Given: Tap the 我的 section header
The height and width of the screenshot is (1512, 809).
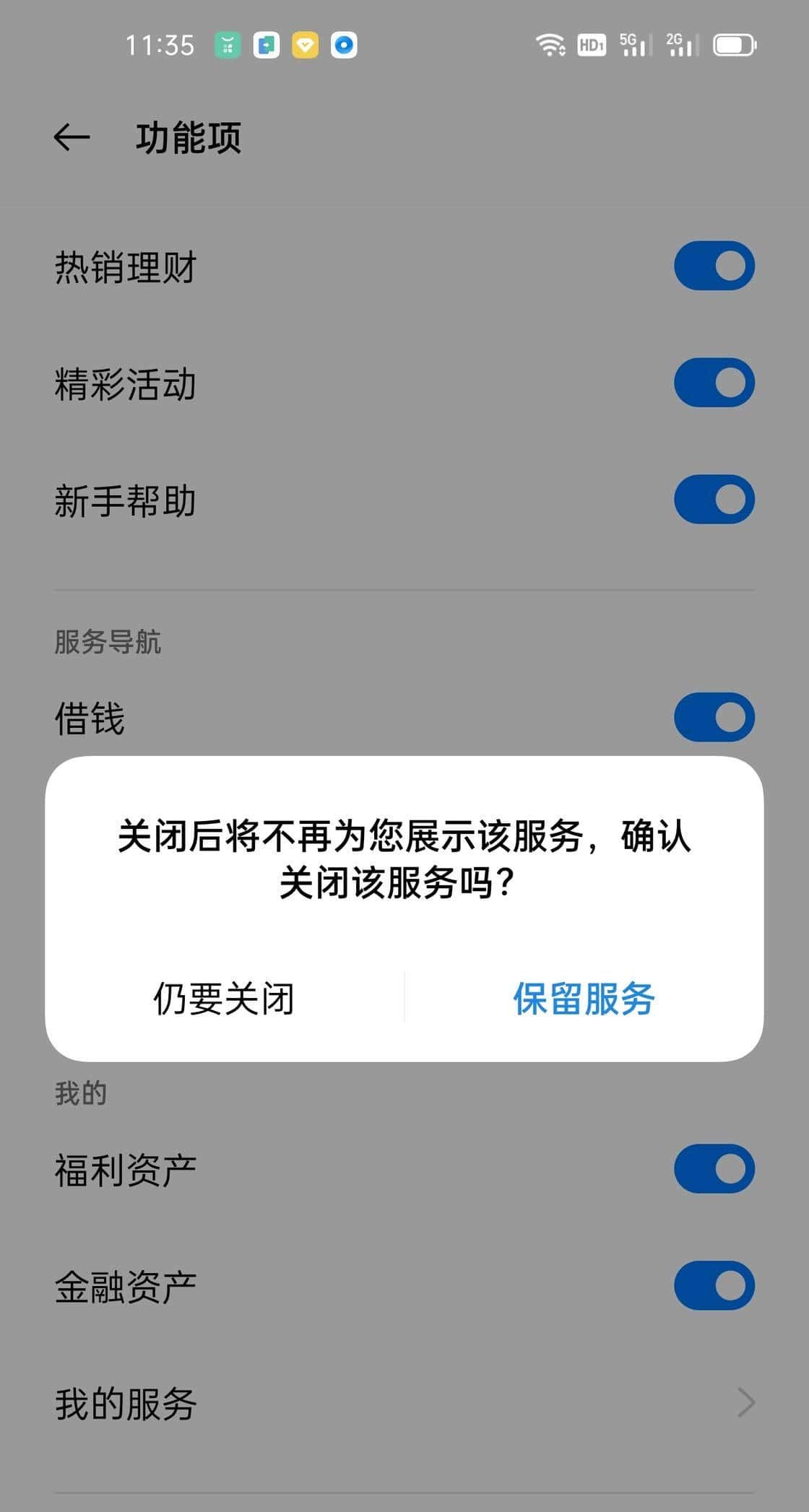Looking at the screenshot, I should (x=80, y=1093).
